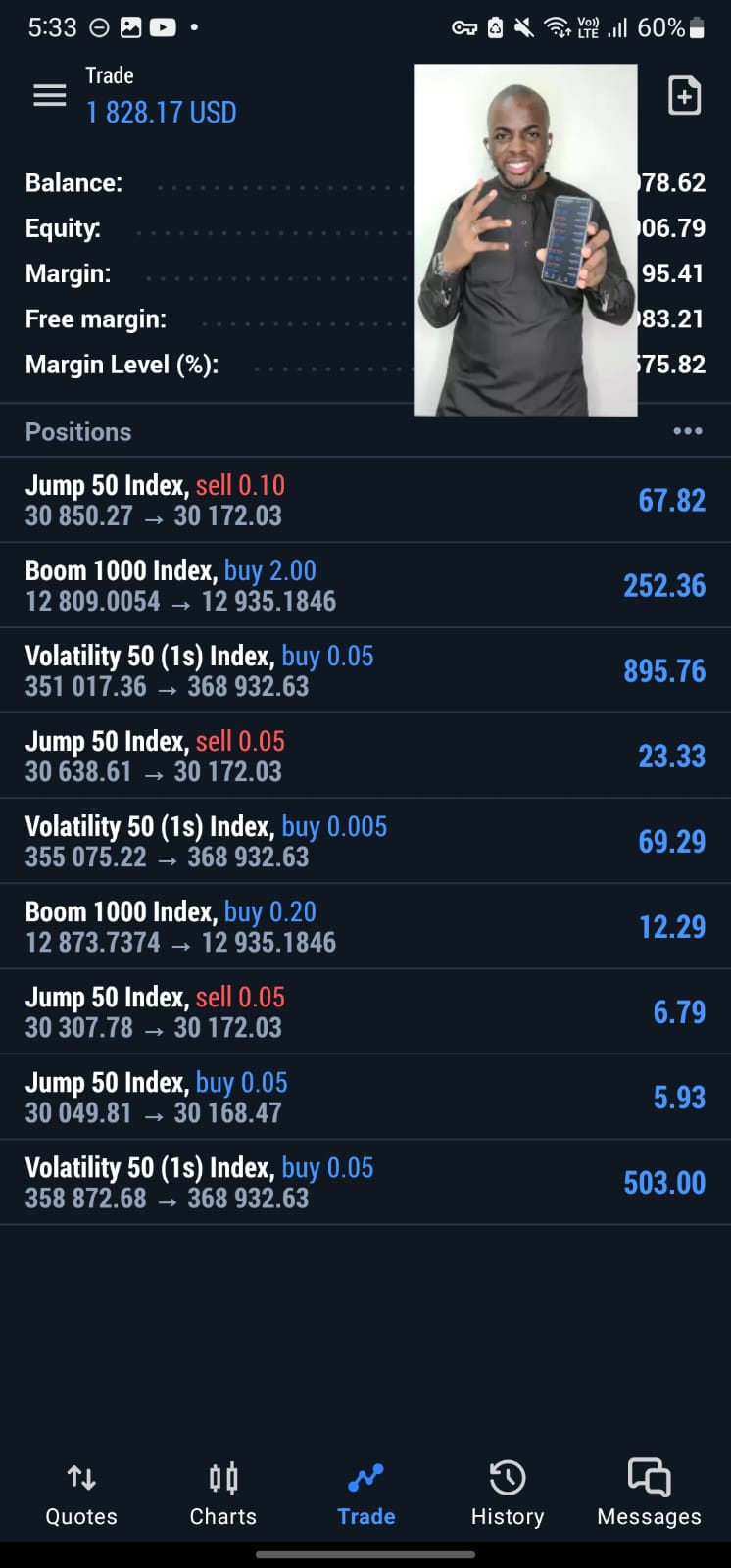The image size is (731, 1568).
Task: Go to the Charts tab
Action: [x=223, y=1494]
